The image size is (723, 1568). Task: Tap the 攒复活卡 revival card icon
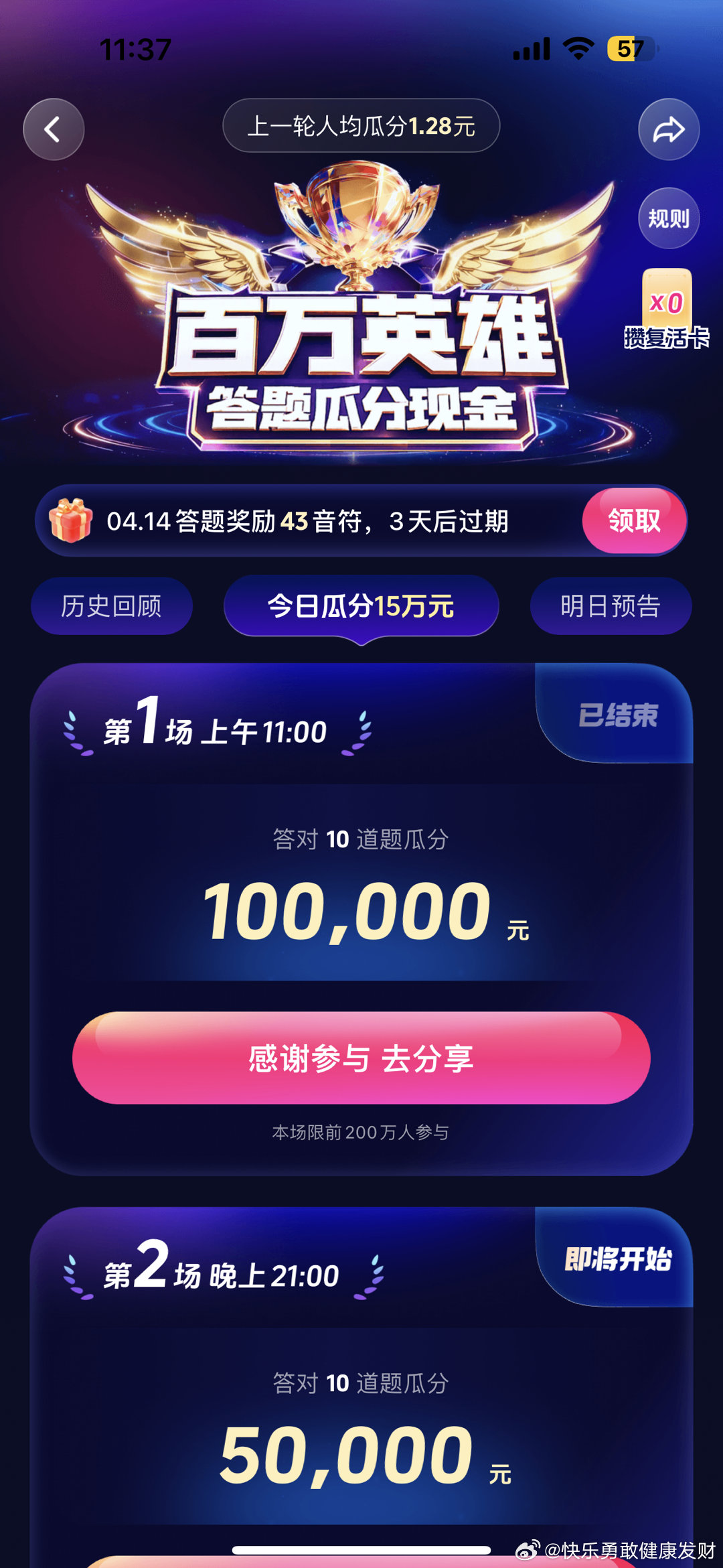(667, 309)
